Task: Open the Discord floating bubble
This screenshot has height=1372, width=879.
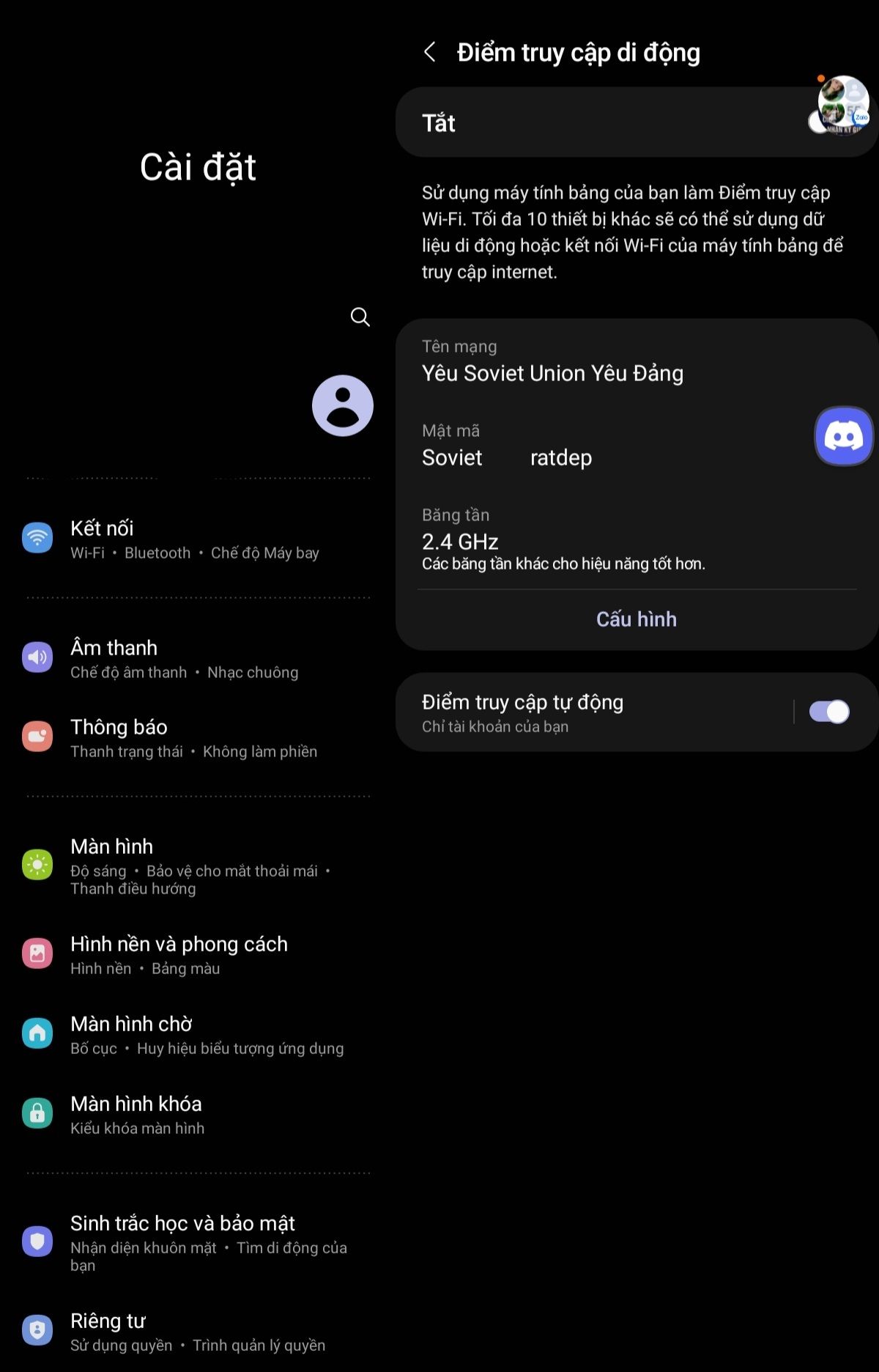Action: 844,436
